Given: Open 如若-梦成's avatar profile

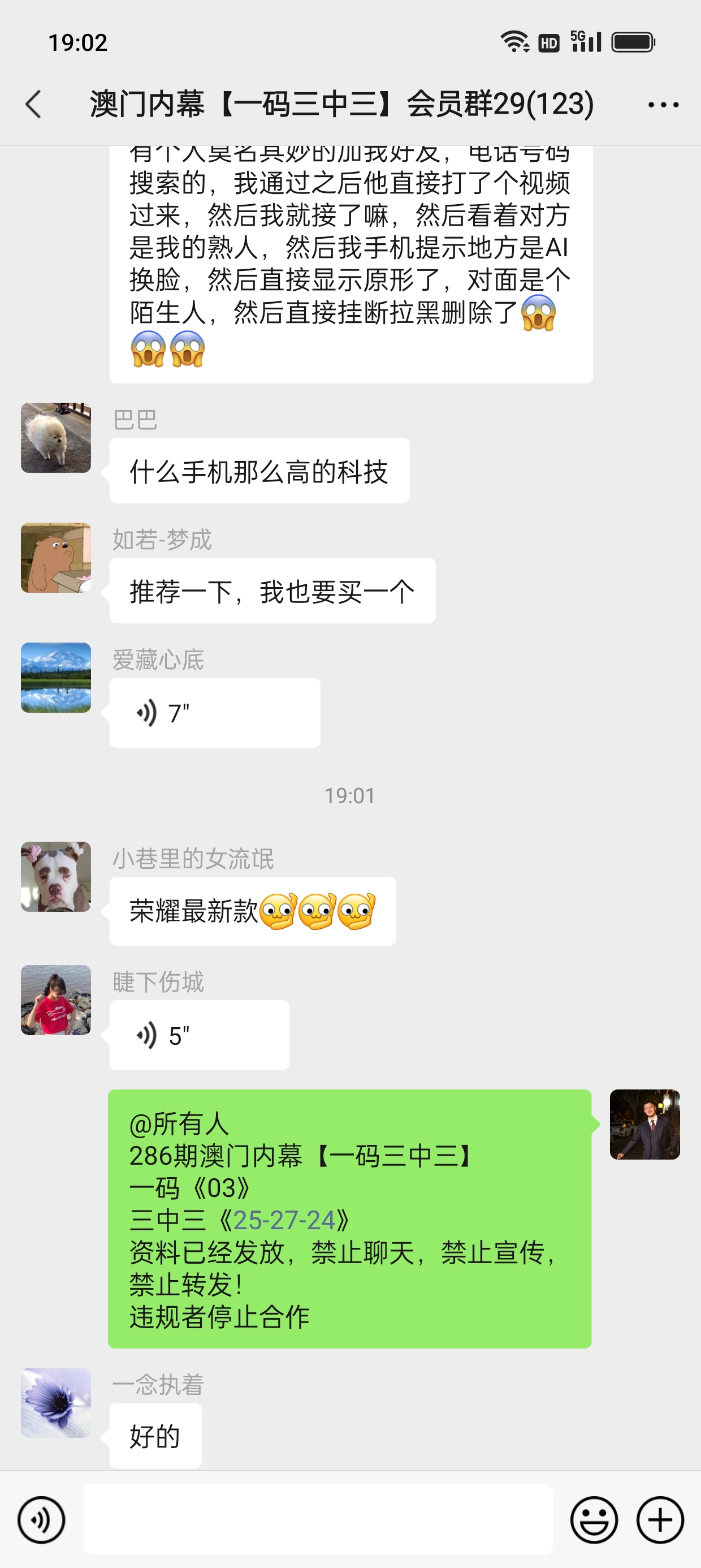Looking at the screenshot, I should click(56, 558).
